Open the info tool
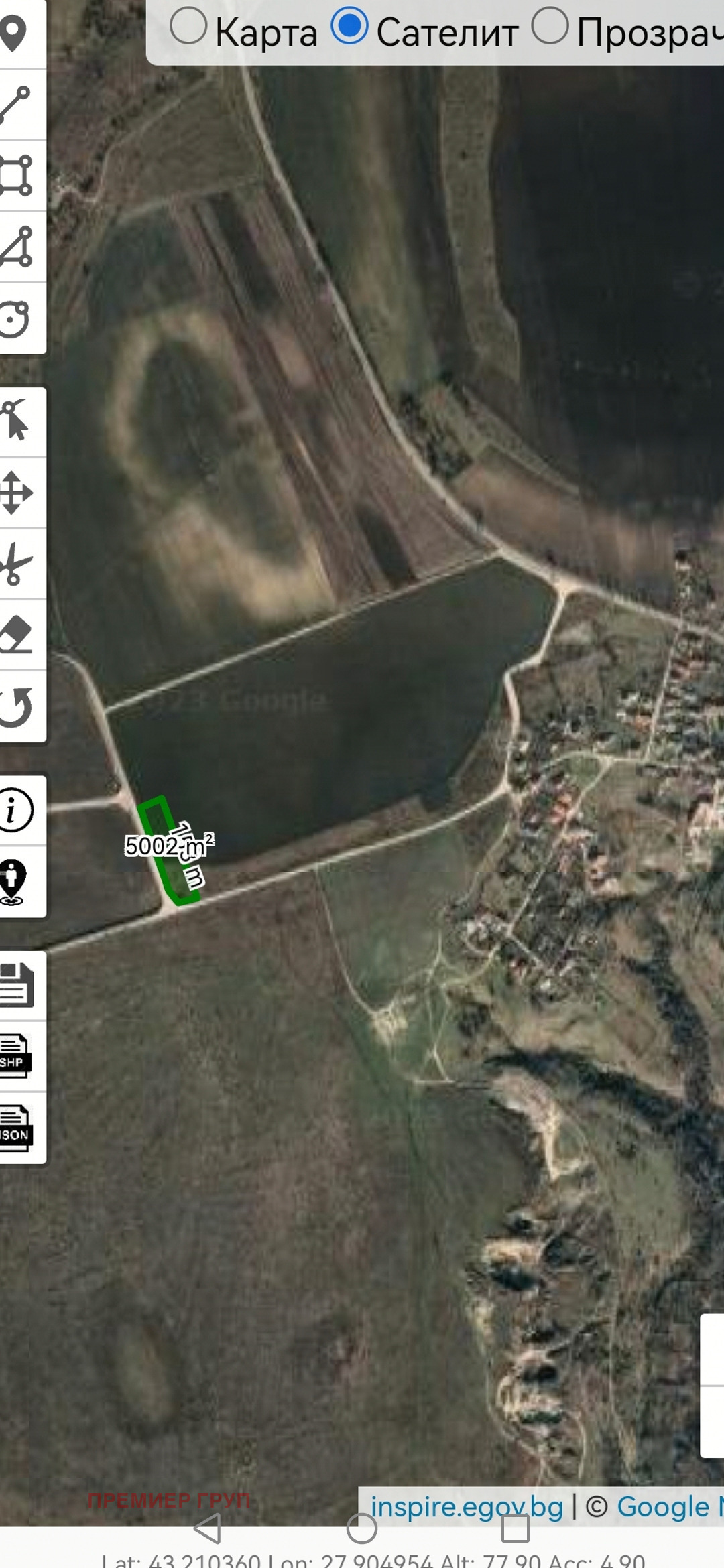Image resolution: width=724 pixels, height=1568 pixels. click(16, 809)
